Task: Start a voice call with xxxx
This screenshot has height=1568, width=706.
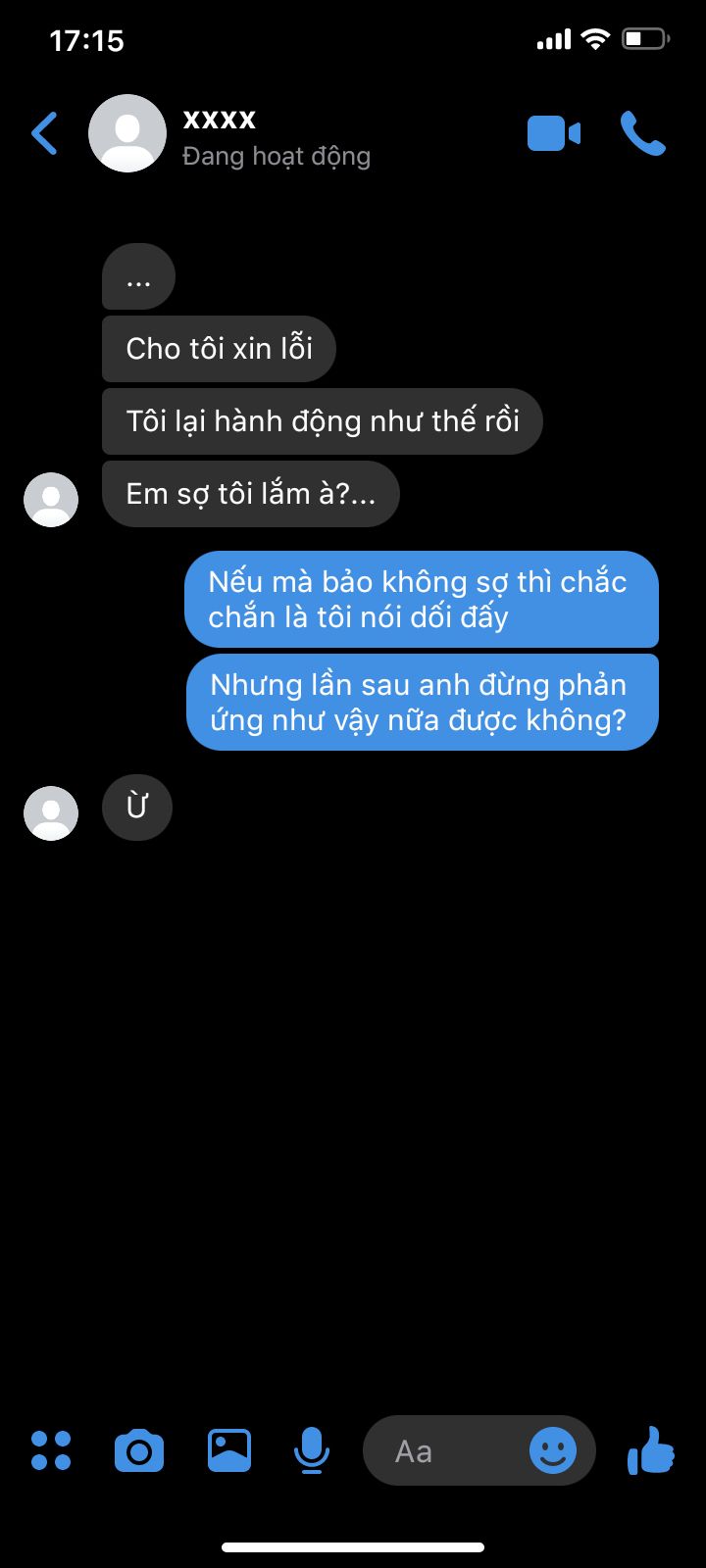Action: (642, 134)
